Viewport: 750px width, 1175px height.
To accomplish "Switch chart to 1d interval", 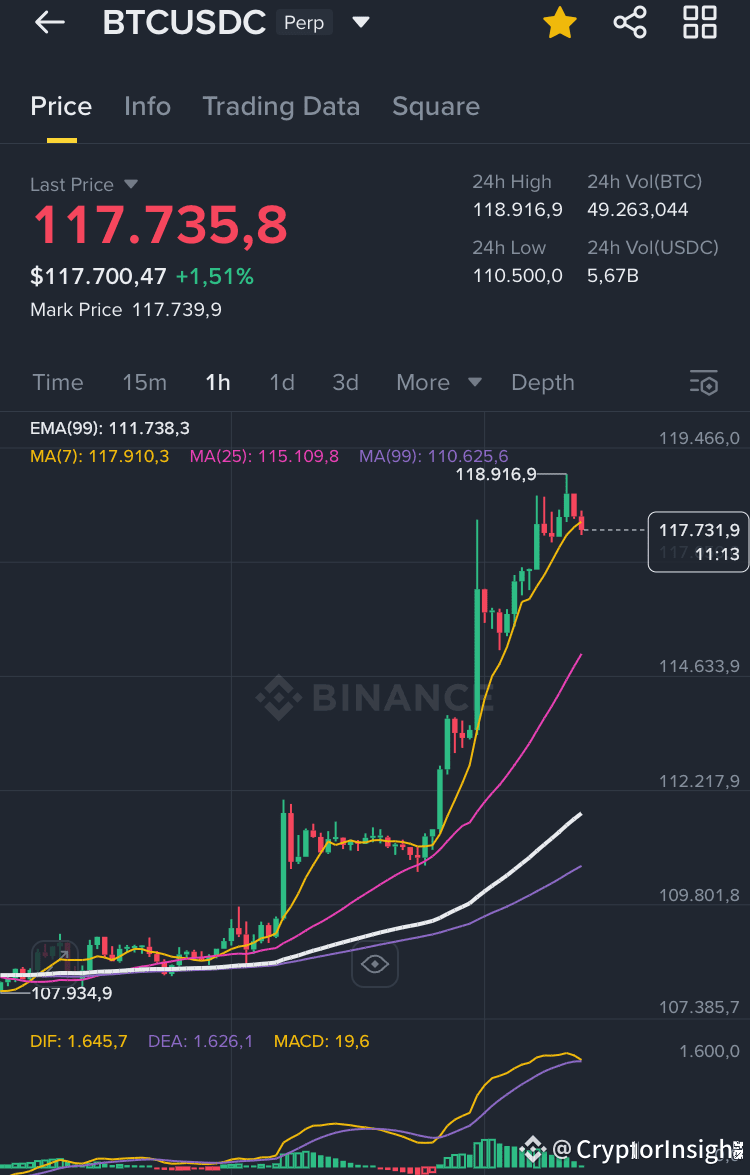I will point(281,382).
